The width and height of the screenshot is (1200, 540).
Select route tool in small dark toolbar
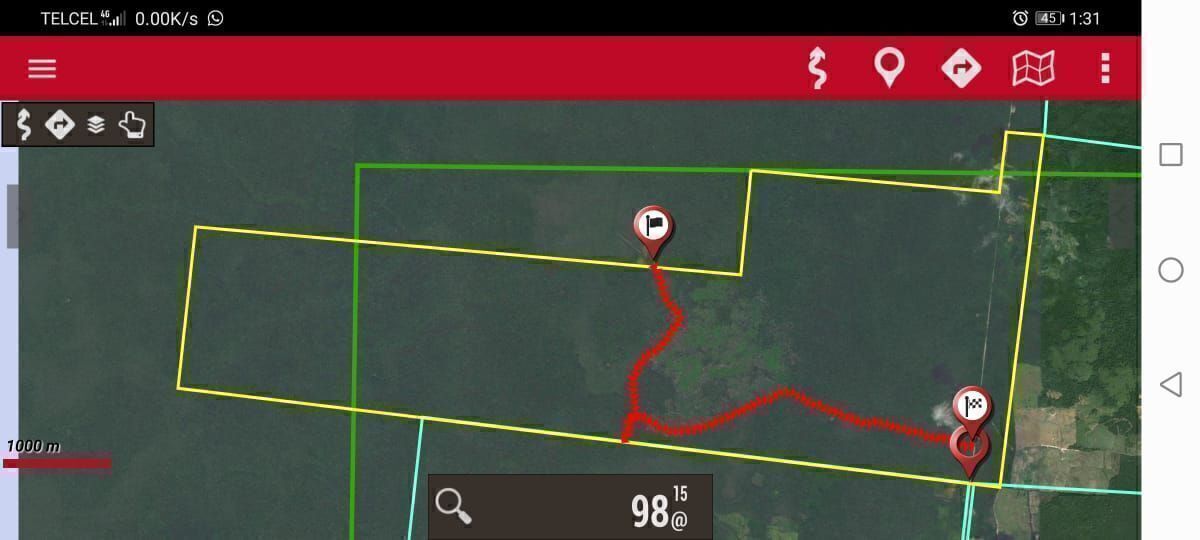click(x=60, y=125)
